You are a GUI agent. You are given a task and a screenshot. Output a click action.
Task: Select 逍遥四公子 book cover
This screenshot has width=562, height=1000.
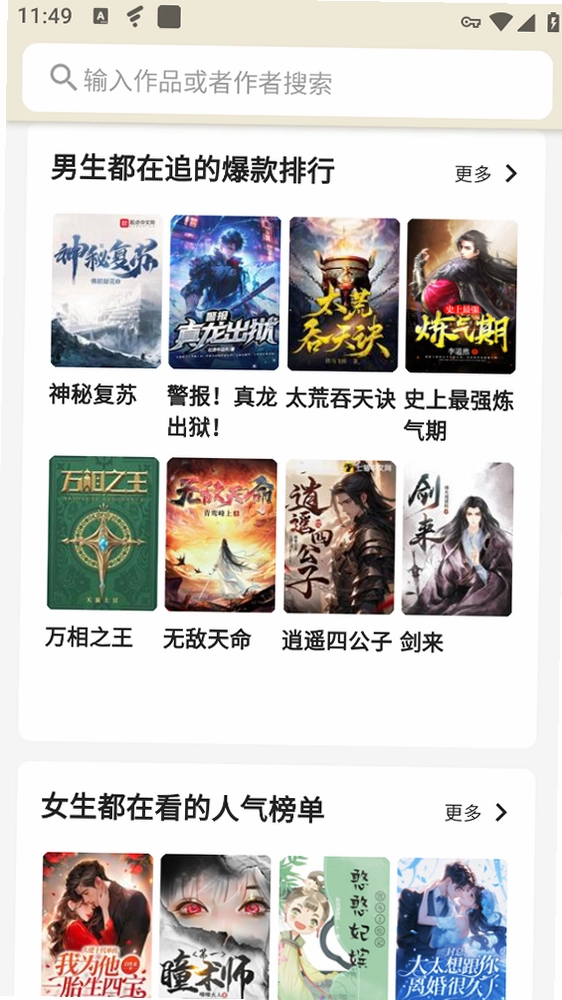(x=340, y=537)
